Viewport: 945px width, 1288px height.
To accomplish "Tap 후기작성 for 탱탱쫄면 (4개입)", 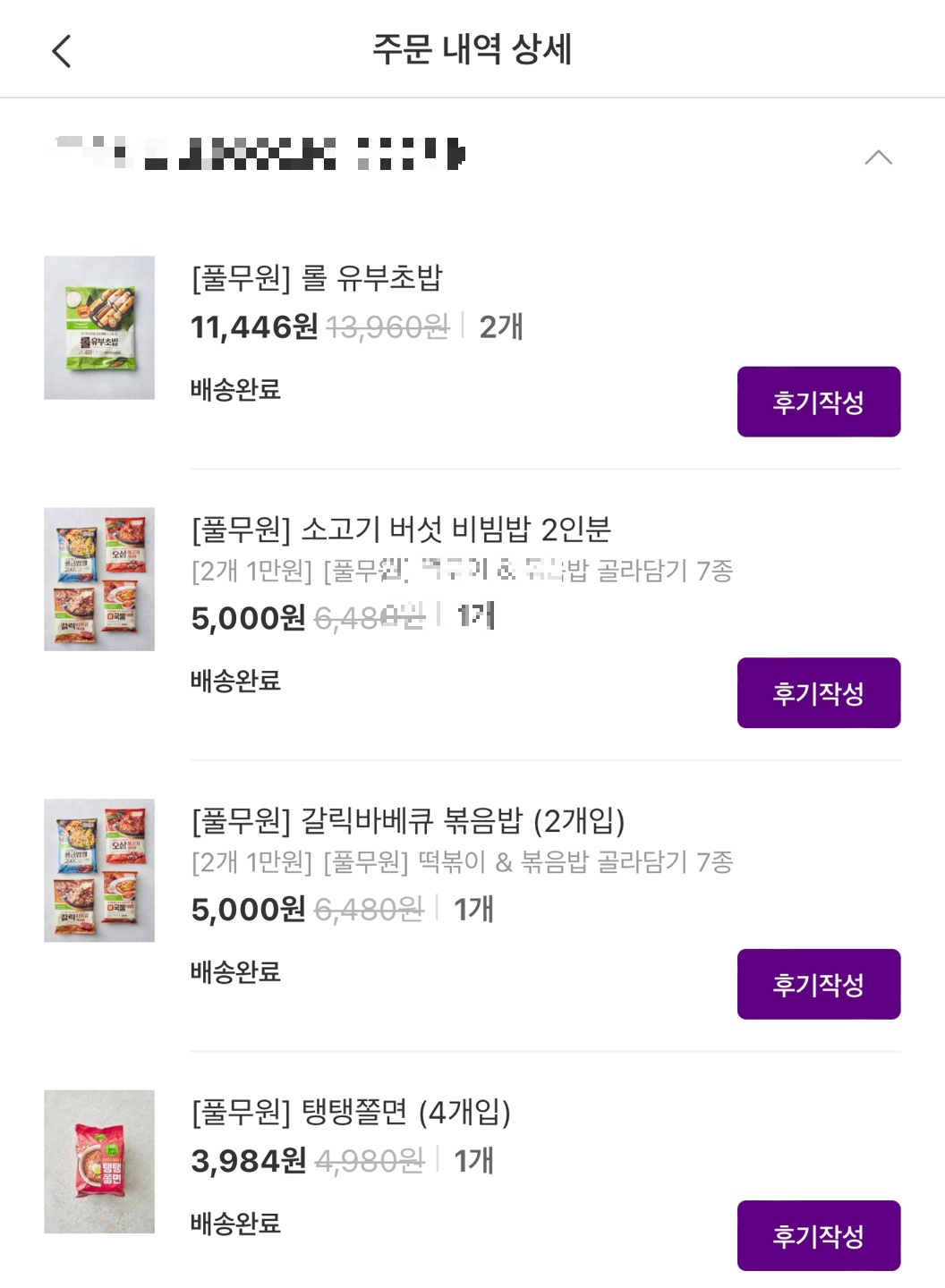I will [x=818, y=1235].
